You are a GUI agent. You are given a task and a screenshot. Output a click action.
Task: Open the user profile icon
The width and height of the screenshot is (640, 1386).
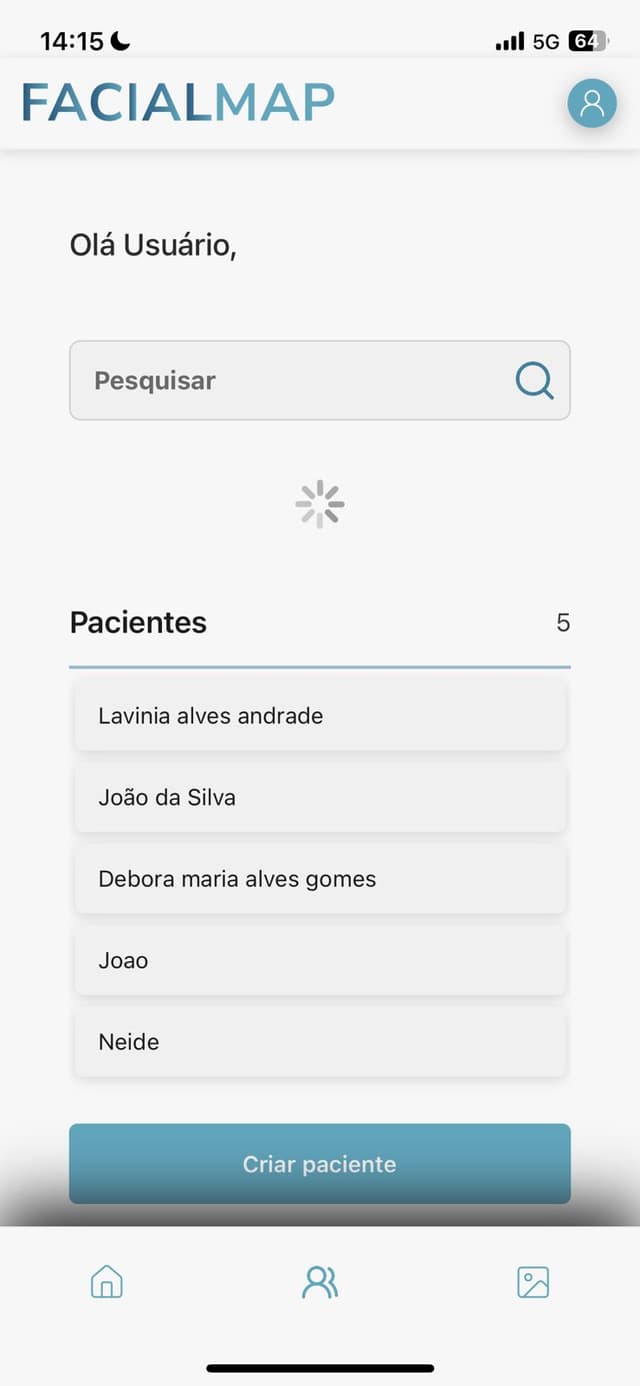click(x=592, y=103)
